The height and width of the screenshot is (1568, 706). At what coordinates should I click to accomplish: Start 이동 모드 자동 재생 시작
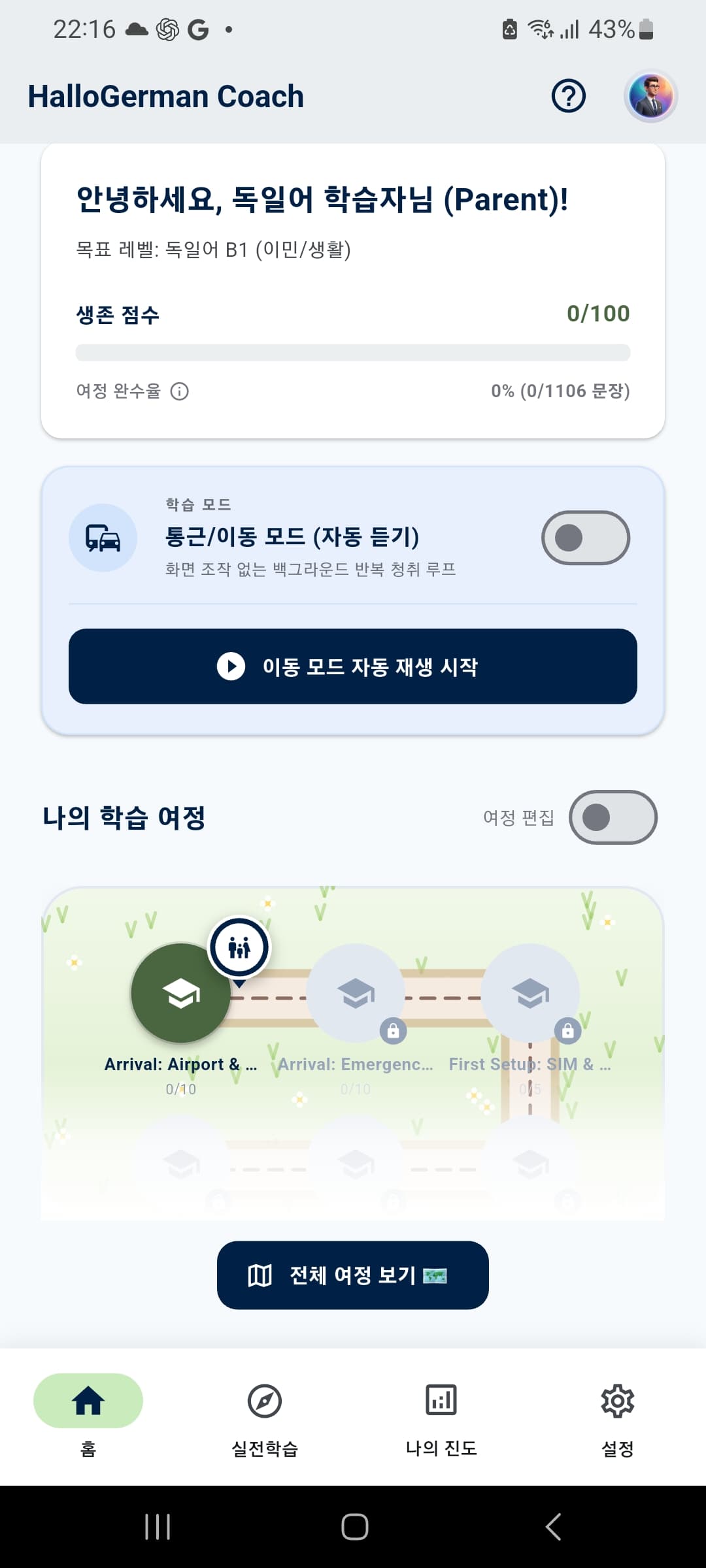click(353, 666)
